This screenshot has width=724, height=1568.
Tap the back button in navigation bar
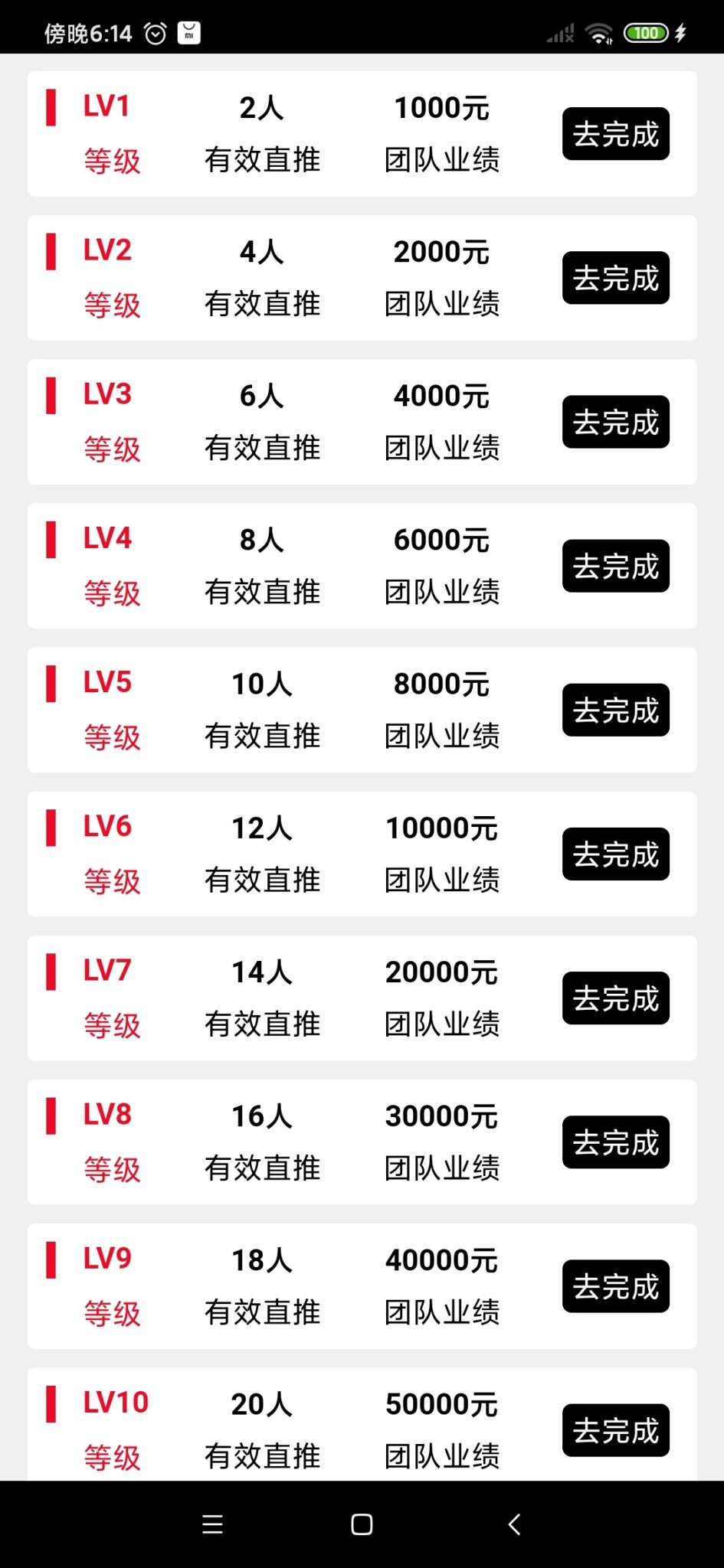tap(513, 1524)
